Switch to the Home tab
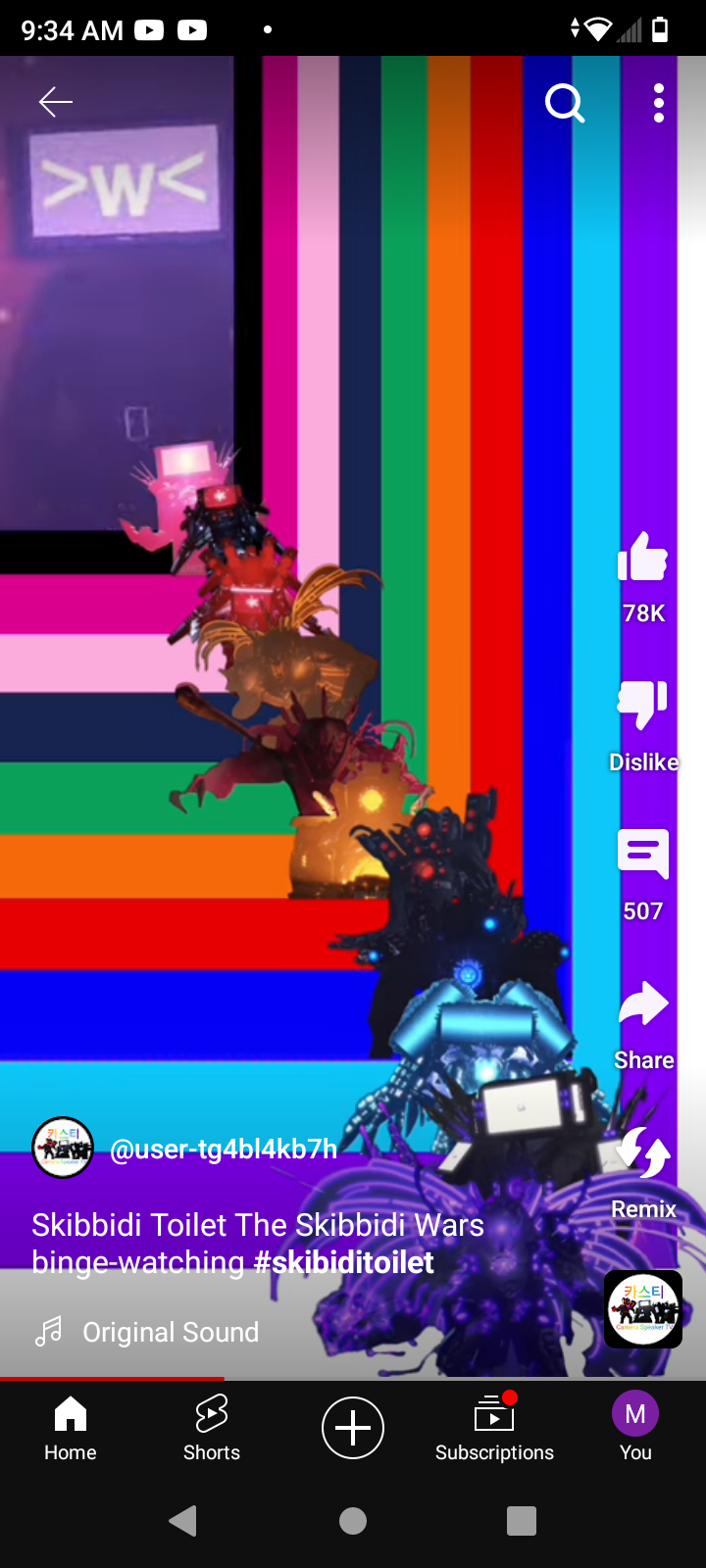The width and height of the screenshot is (706, 1568). pyautogui.click(x=71, y=1429)
